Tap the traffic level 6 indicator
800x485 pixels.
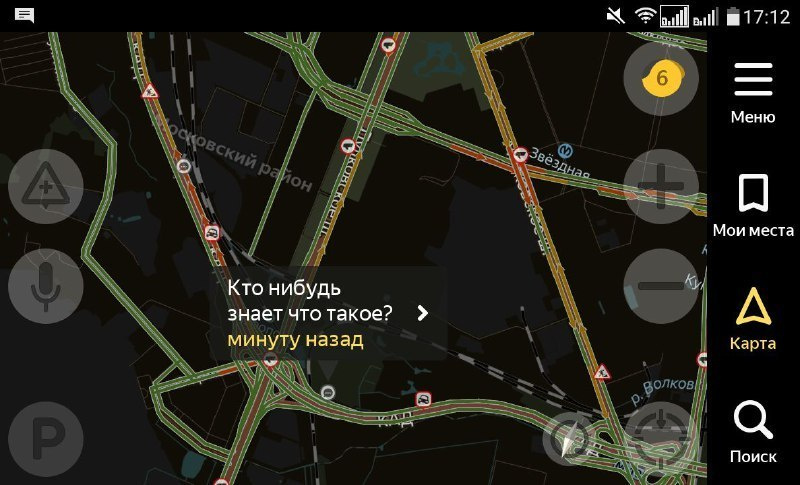(x=661, y=76)
